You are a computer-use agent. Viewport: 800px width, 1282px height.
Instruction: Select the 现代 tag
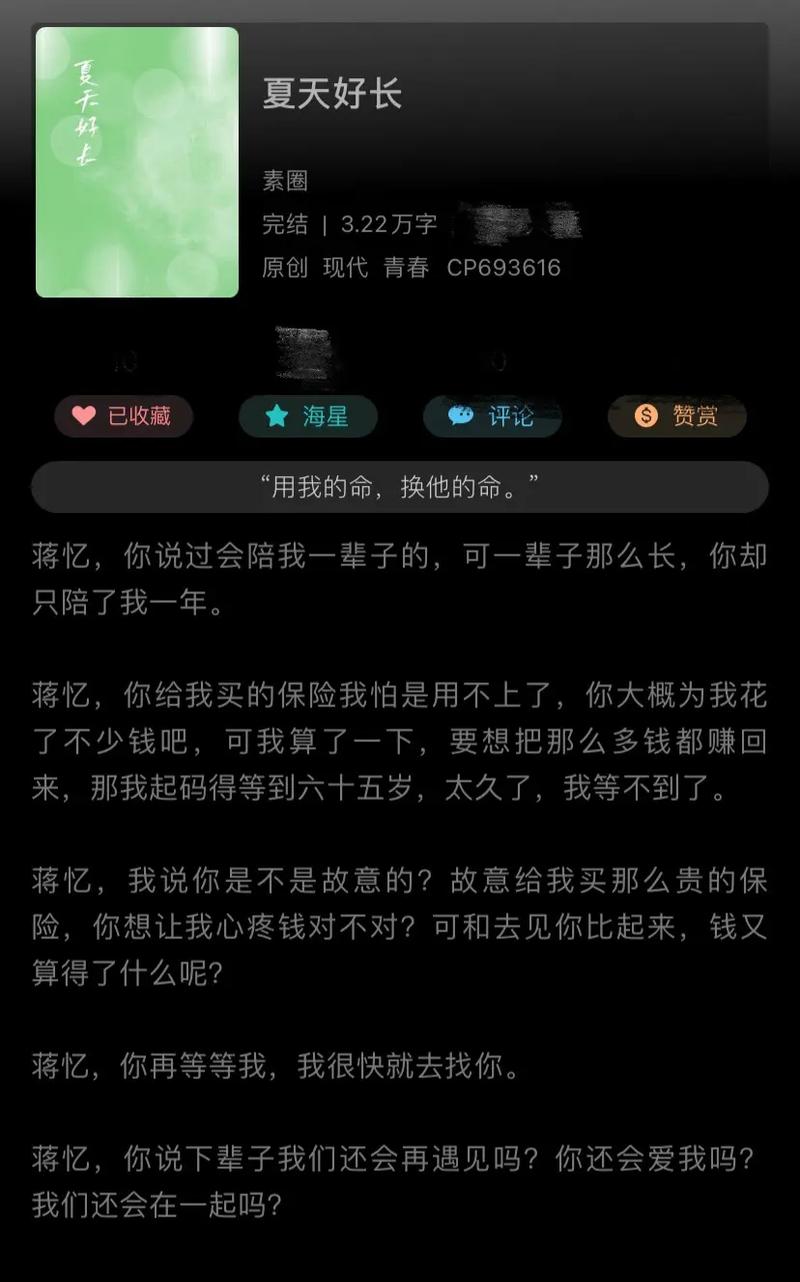[x=345, y=268]
